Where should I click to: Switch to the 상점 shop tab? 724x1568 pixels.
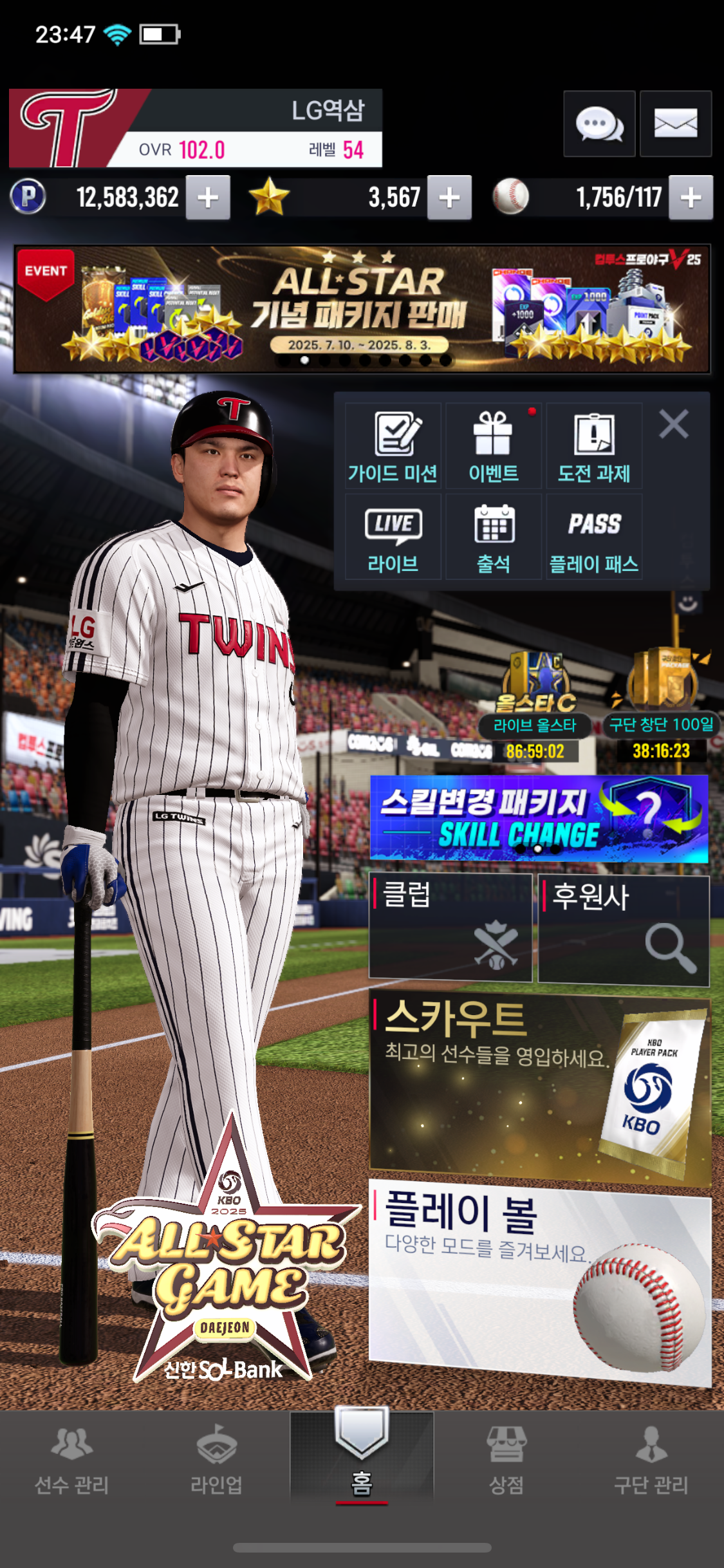coord(506,1461)
